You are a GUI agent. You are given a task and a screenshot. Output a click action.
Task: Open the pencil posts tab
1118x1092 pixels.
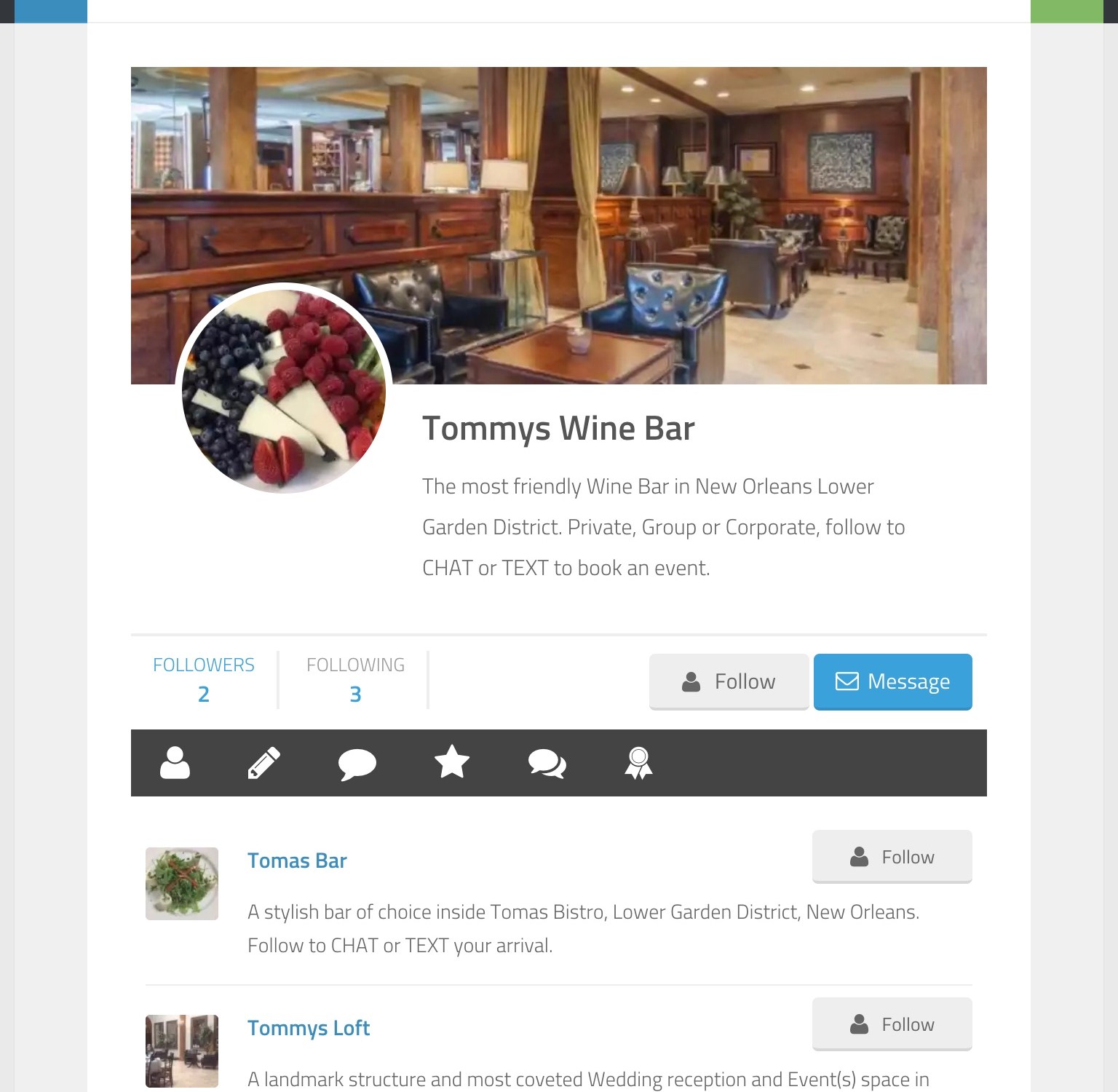[263, 763]
